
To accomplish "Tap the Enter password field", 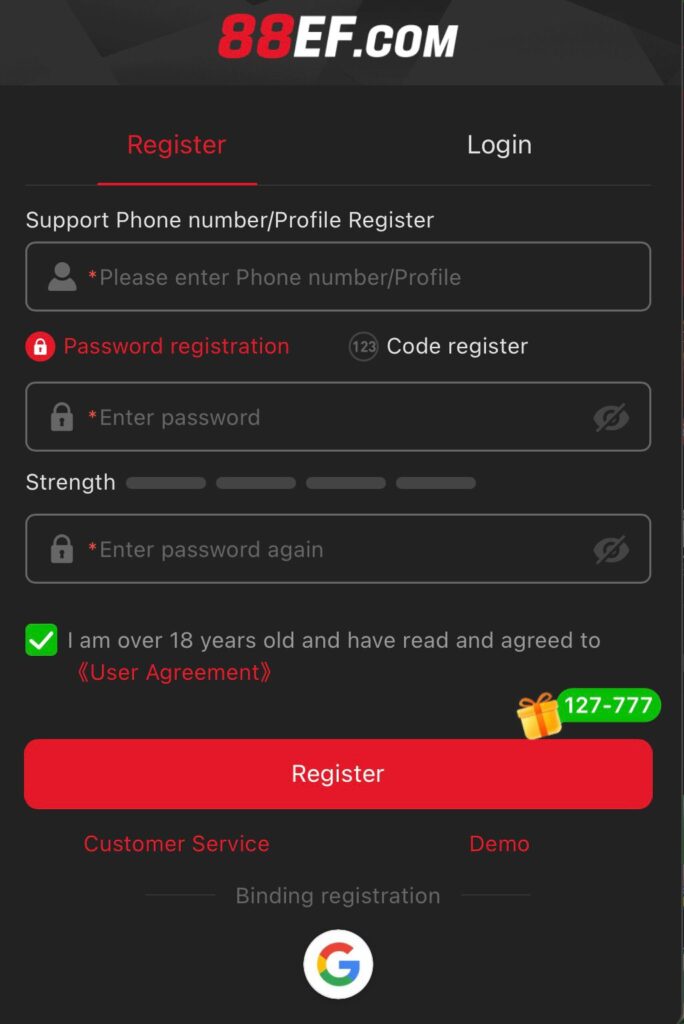I will (320, 417).
